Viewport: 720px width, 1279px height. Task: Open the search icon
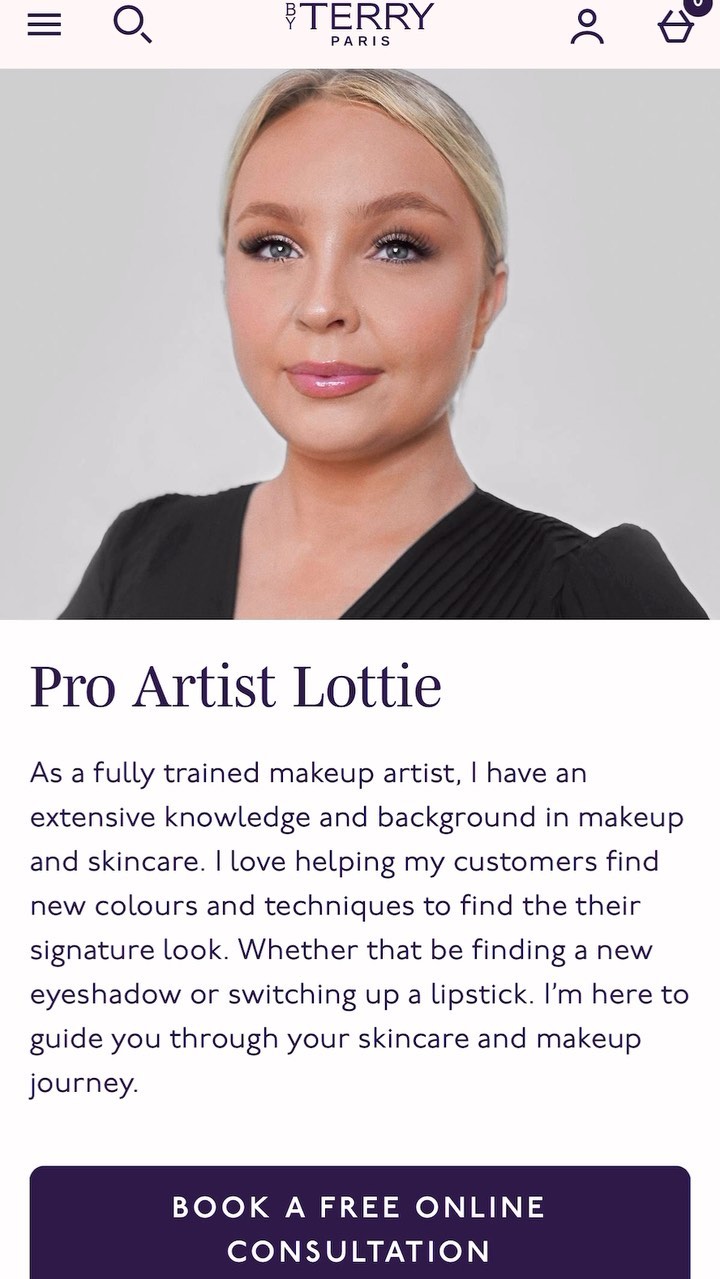131,24
